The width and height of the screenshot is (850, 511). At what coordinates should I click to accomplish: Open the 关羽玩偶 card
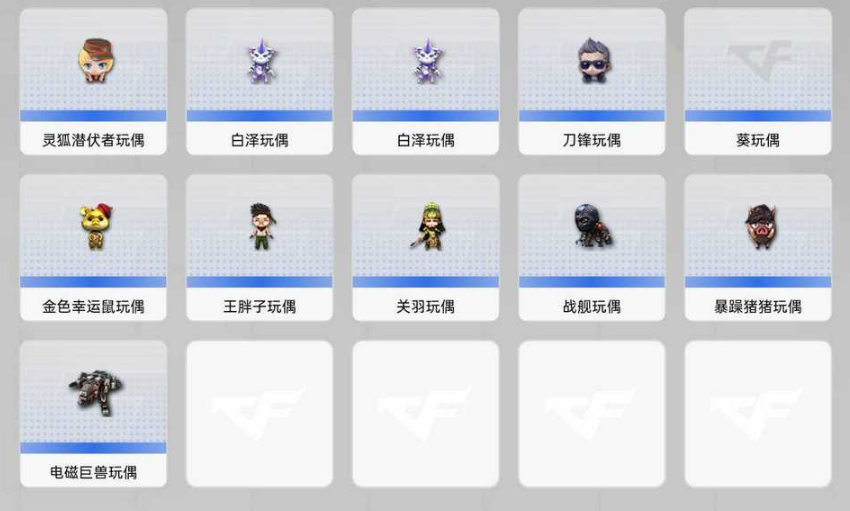click(x=425, y=247)
